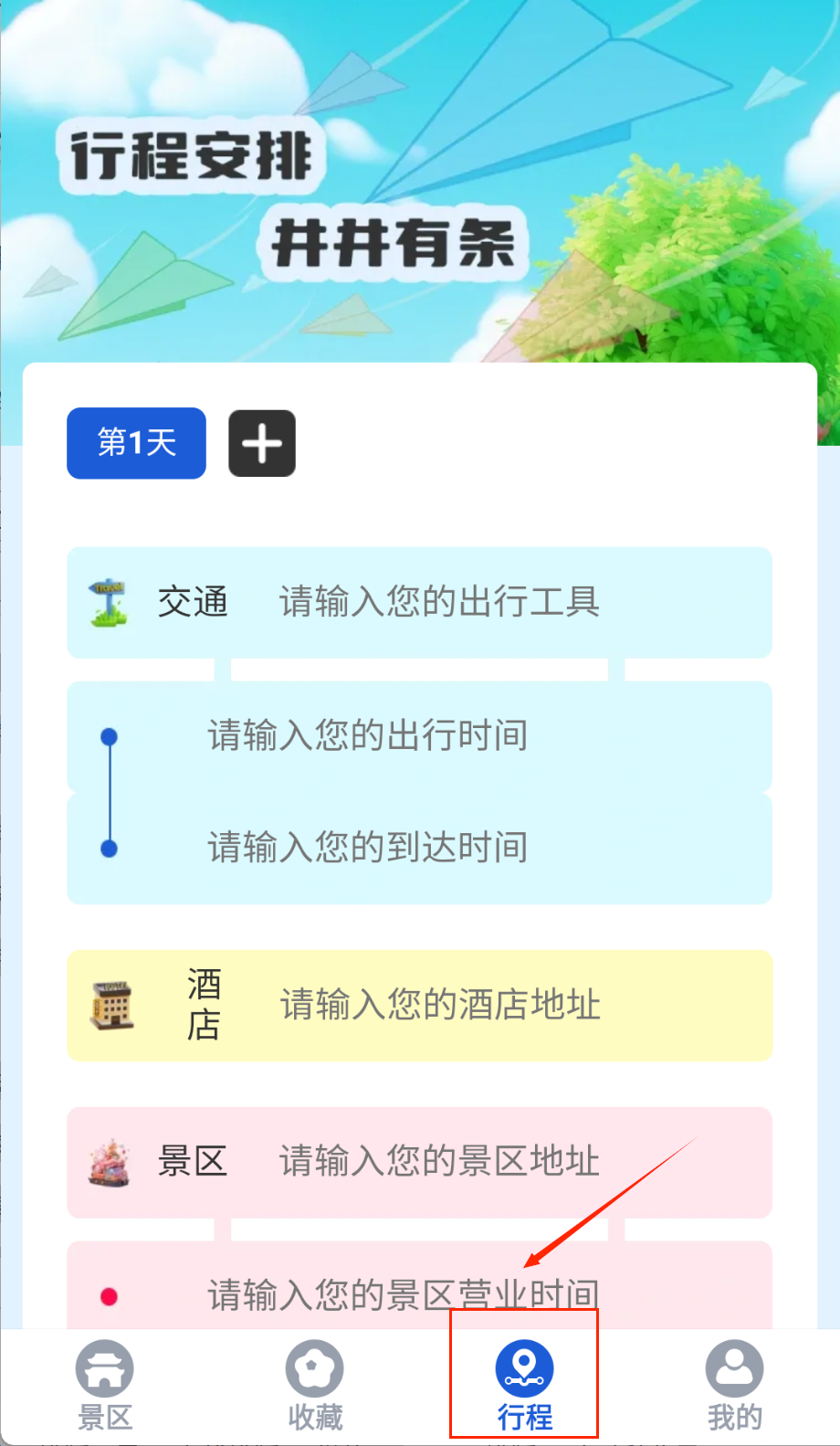
Task: Tap the 景区地址 scenic spot address field
Action: [x=438, y=1162]
